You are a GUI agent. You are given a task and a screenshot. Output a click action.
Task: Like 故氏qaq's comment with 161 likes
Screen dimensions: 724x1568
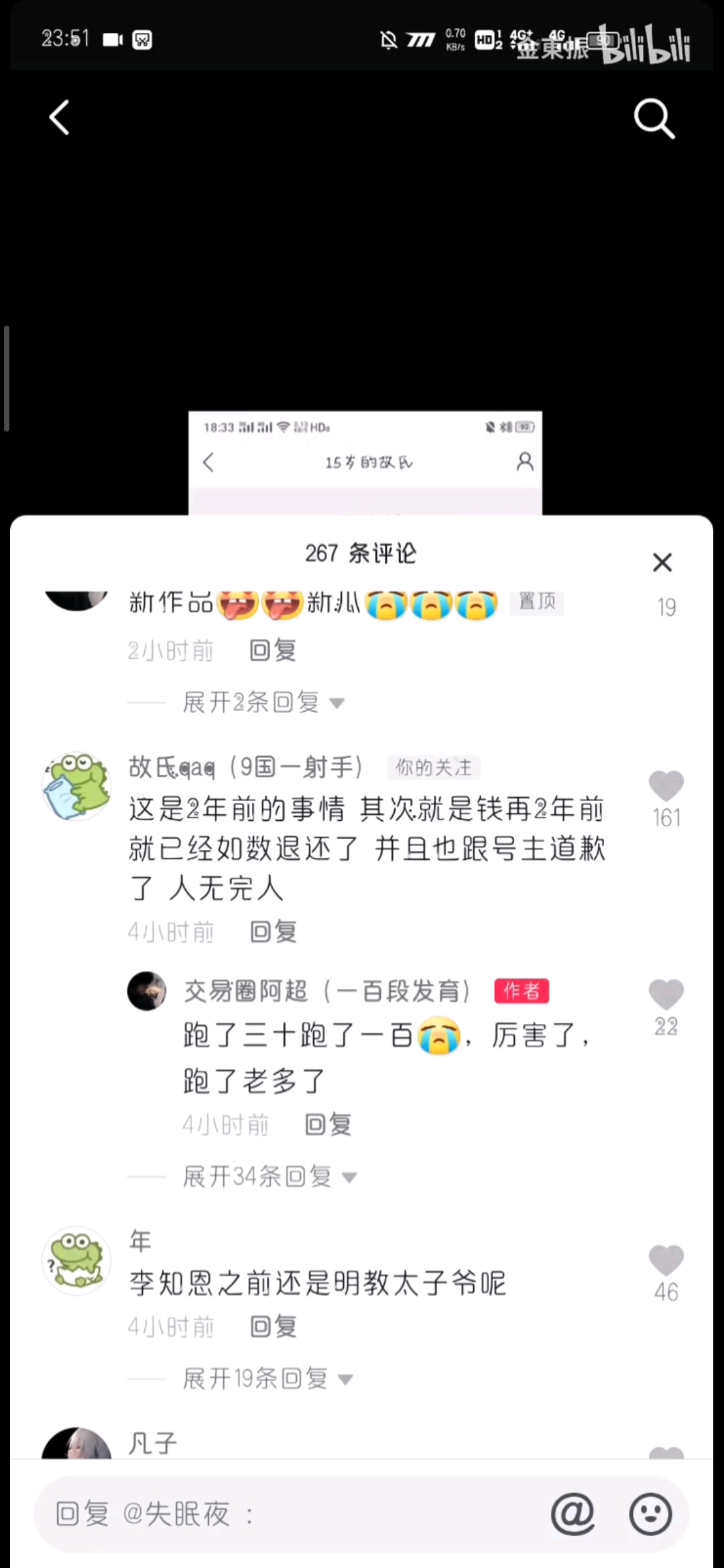(x=666, y=786)
